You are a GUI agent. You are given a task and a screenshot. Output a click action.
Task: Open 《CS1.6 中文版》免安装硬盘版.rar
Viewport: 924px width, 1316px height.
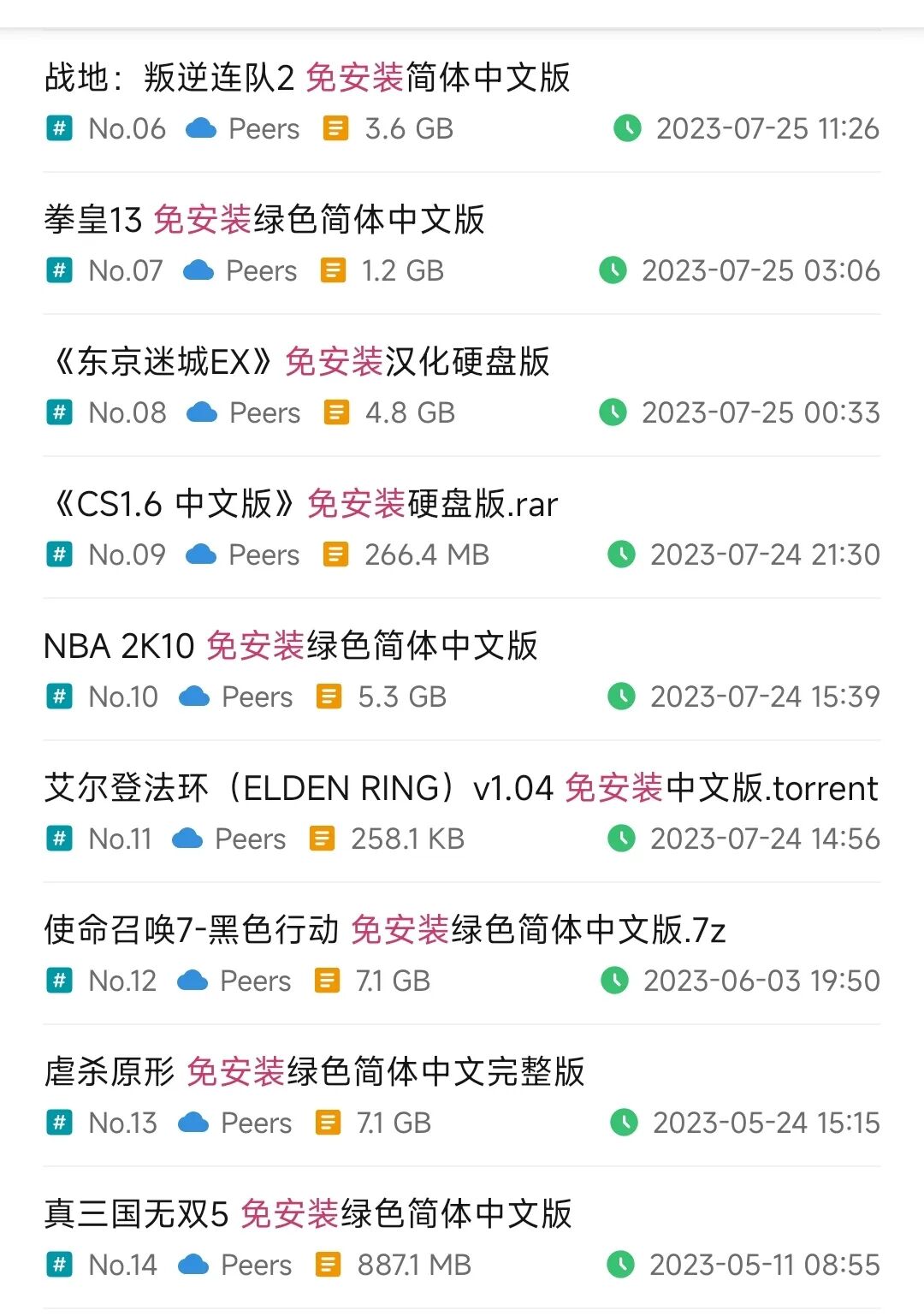click(x=301, y=504)
